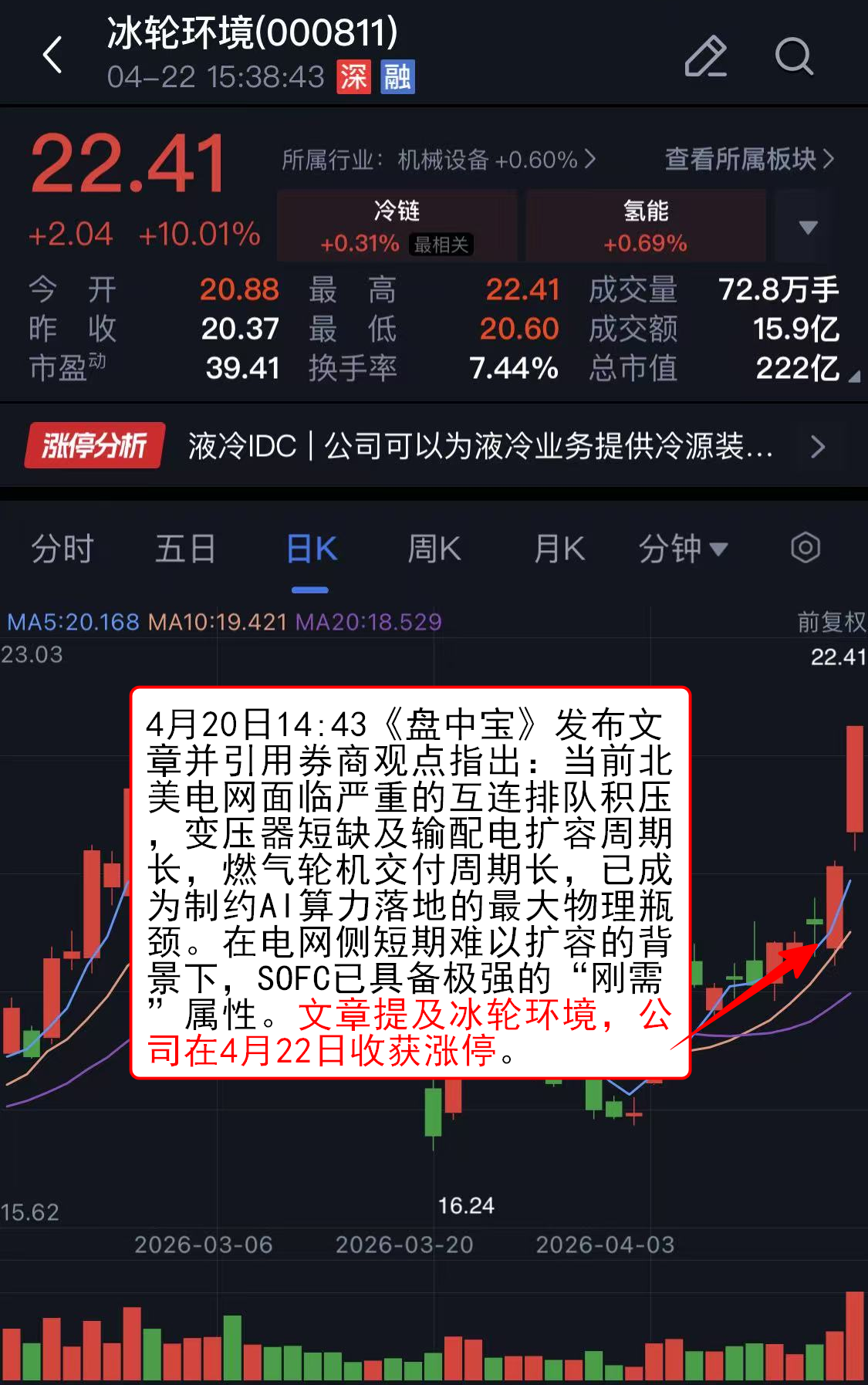Open the 冷链 sector chip
The image size is (868, 1385).
point(397,226)
